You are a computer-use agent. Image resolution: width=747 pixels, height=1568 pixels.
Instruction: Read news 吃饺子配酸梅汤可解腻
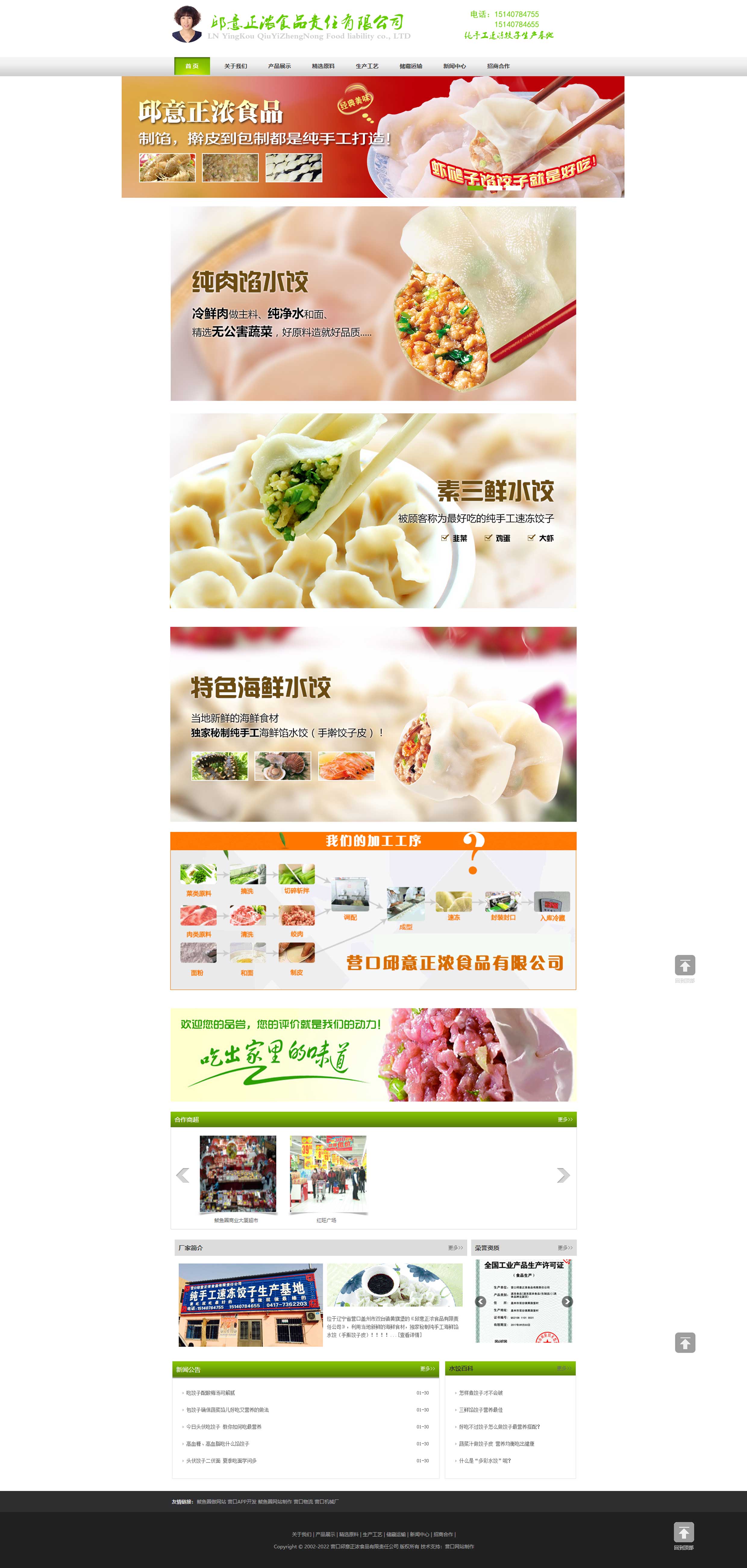coord(210,1393)
